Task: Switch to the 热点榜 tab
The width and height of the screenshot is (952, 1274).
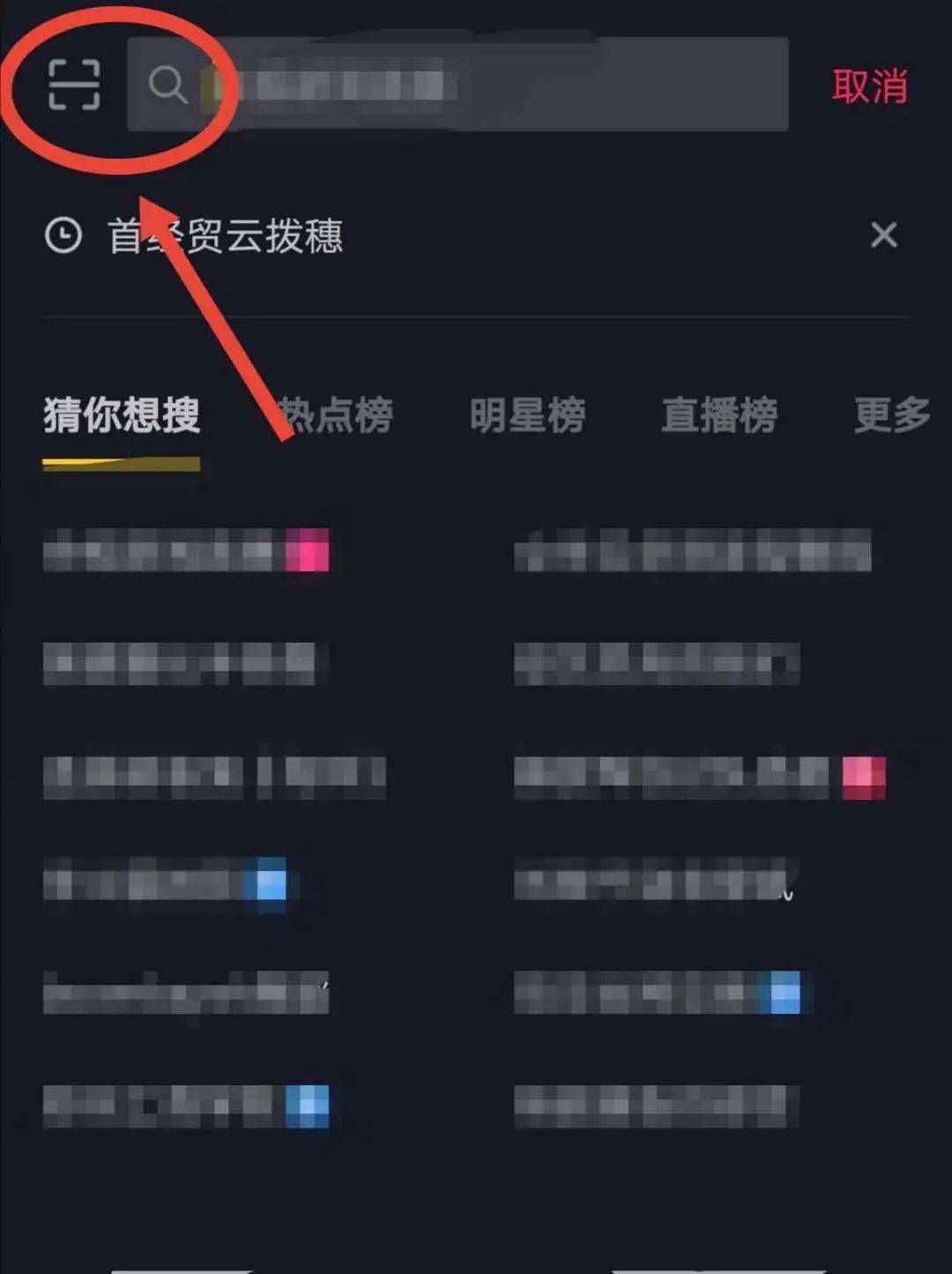Action: (x=337, y=415)
